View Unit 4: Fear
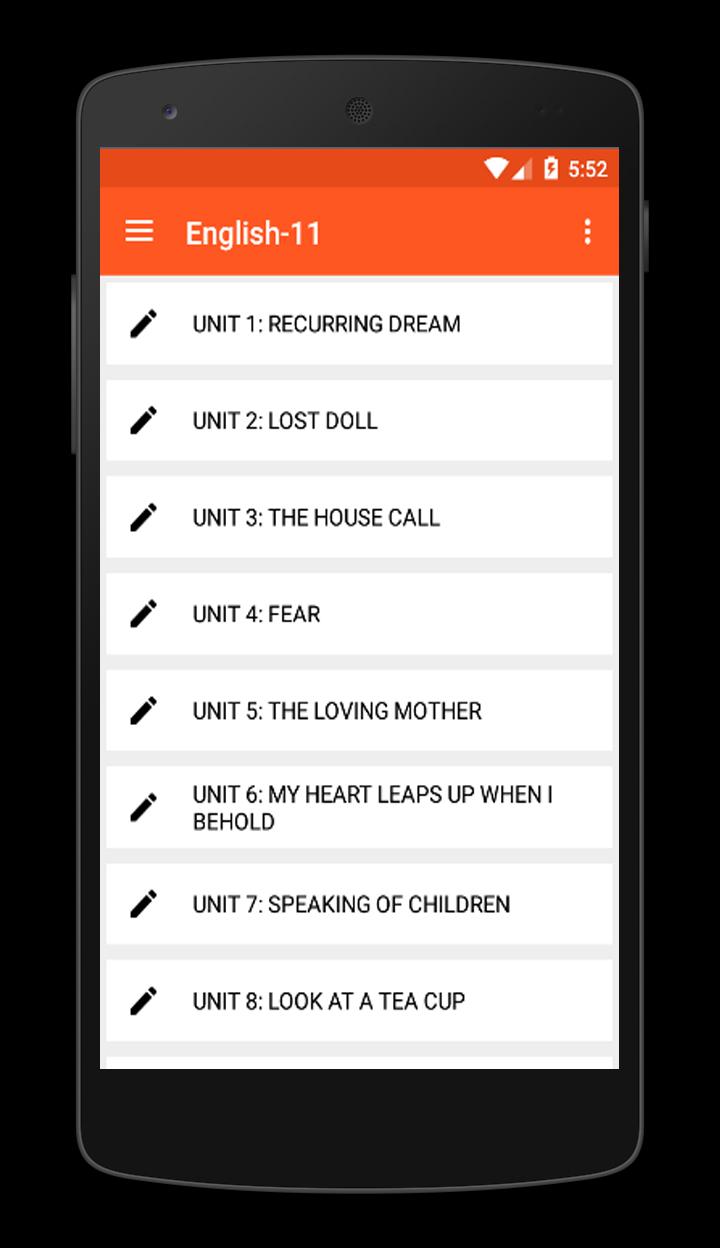The width and height of the screenshot is (720, 1248). (358, 614)
